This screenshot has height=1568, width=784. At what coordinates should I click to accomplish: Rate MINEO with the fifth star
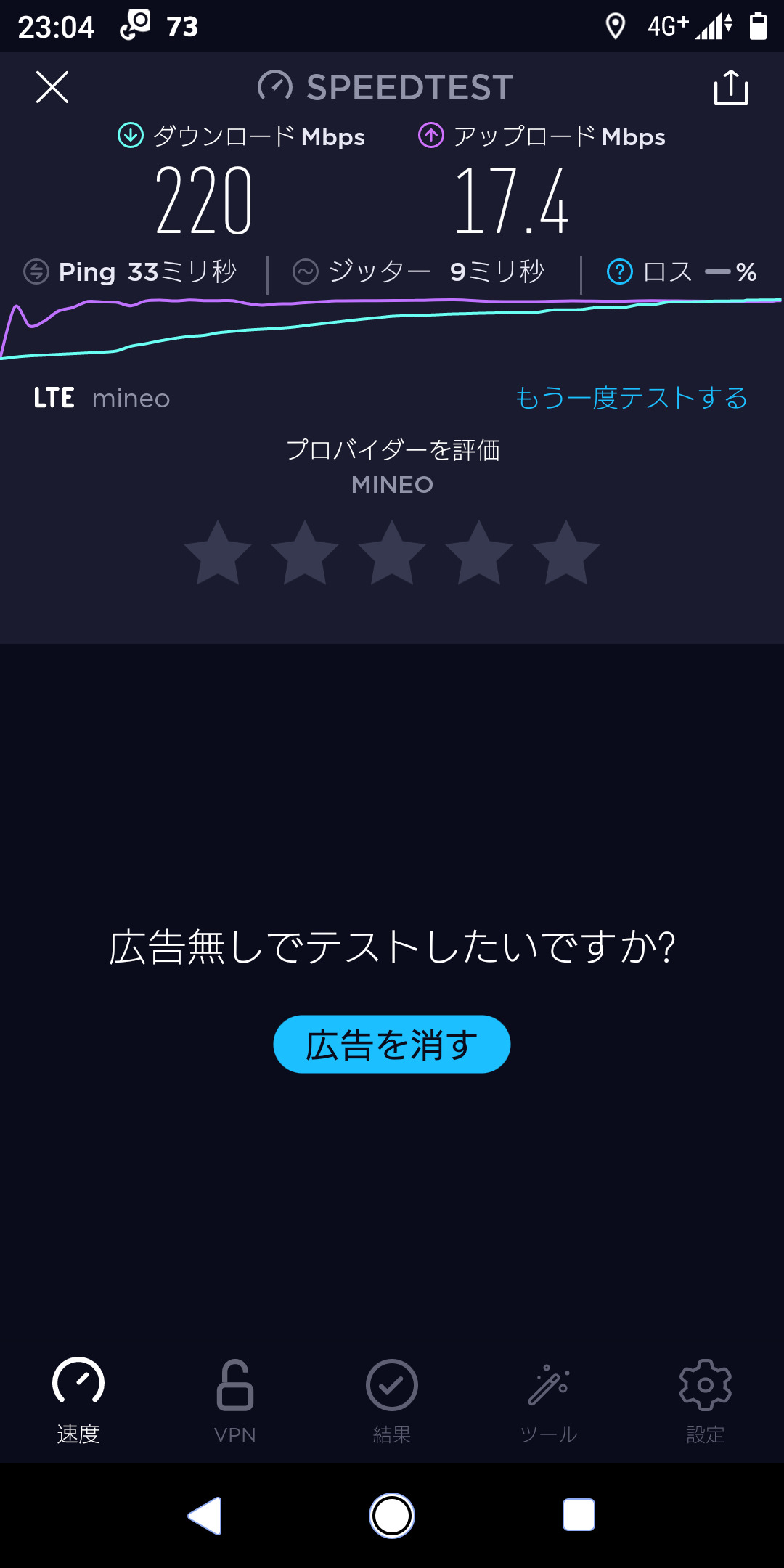click(x=566, y=553)
